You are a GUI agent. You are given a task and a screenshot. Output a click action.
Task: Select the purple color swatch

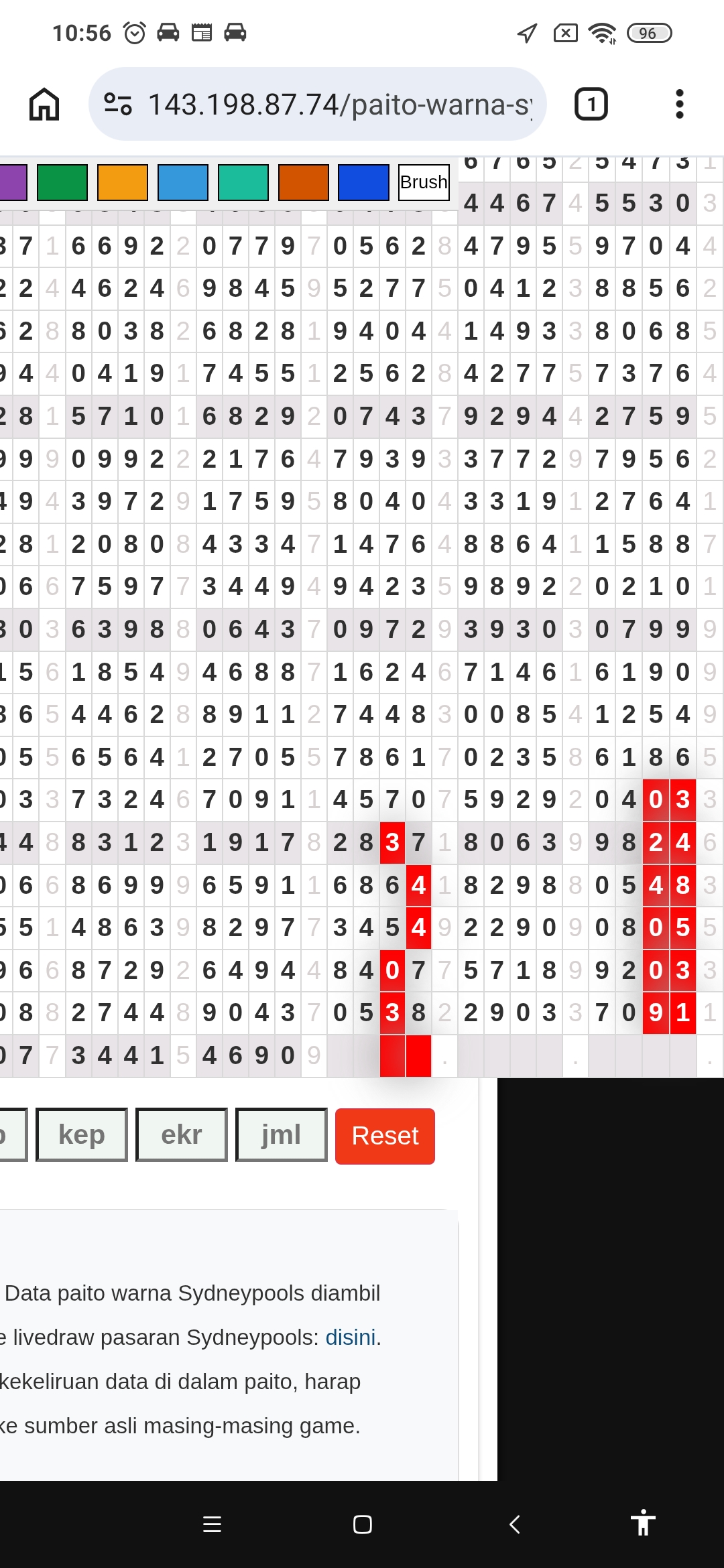12,182
